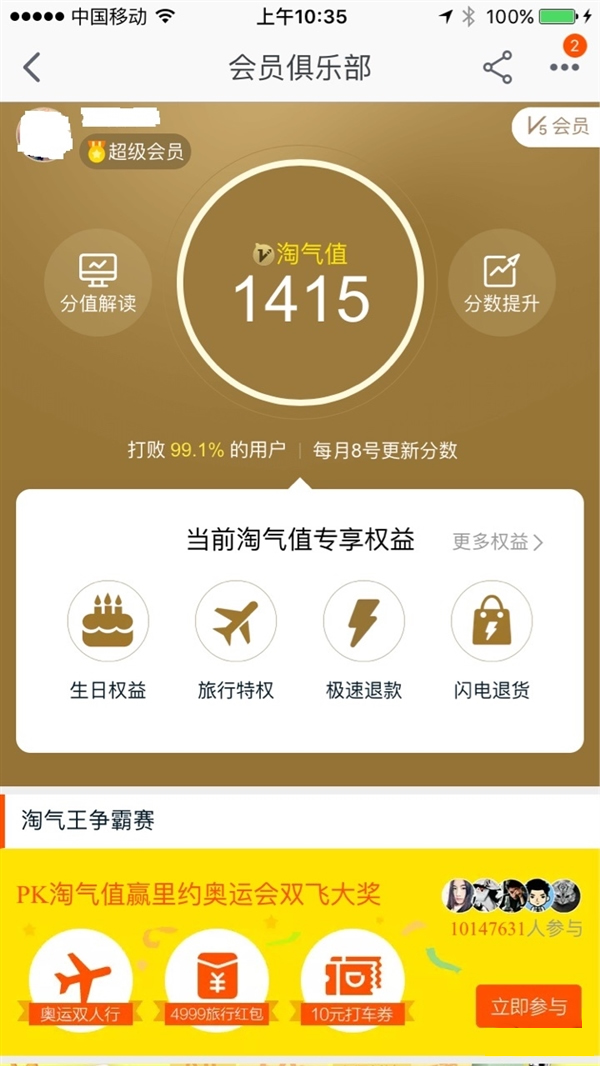Tap the 立即参与 button

(x=528, y=1006)
